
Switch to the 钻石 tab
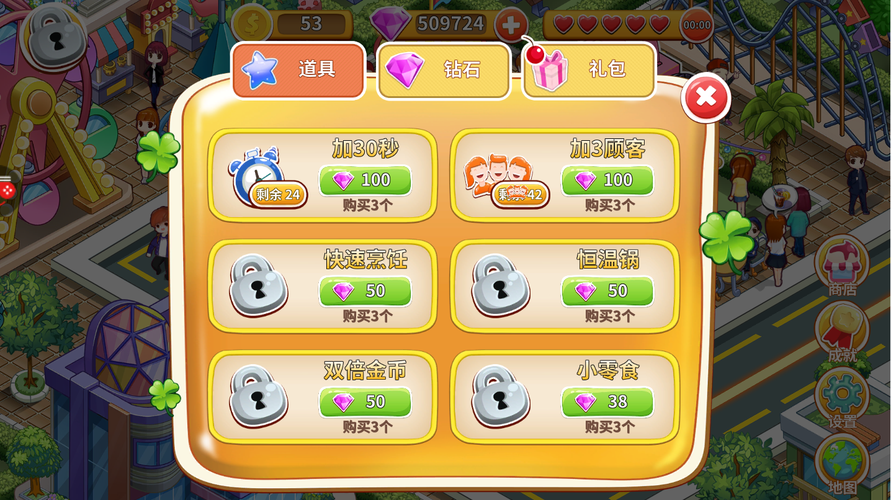click(444, 70)
